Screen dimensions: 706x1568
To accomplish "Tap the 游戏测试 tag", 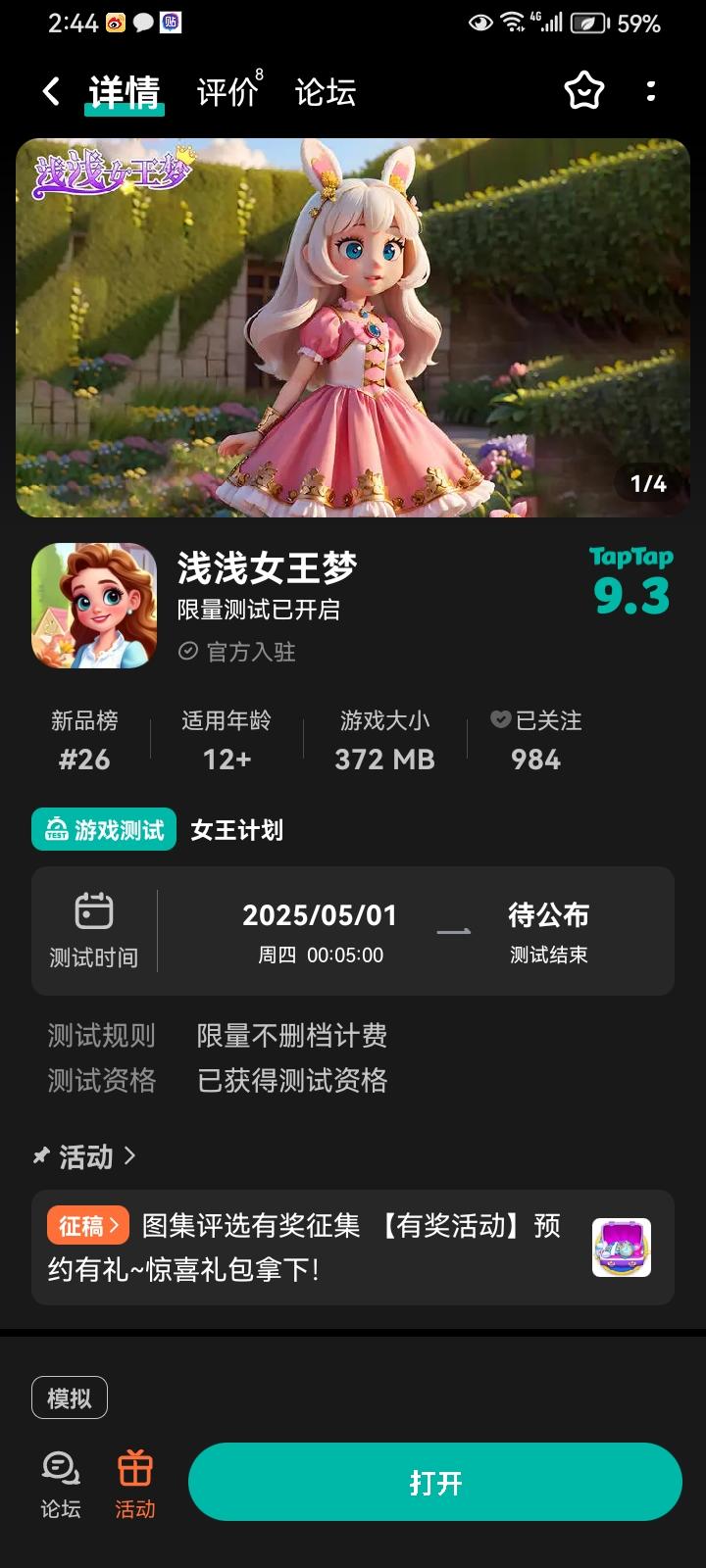I will [x=104, y=830].
